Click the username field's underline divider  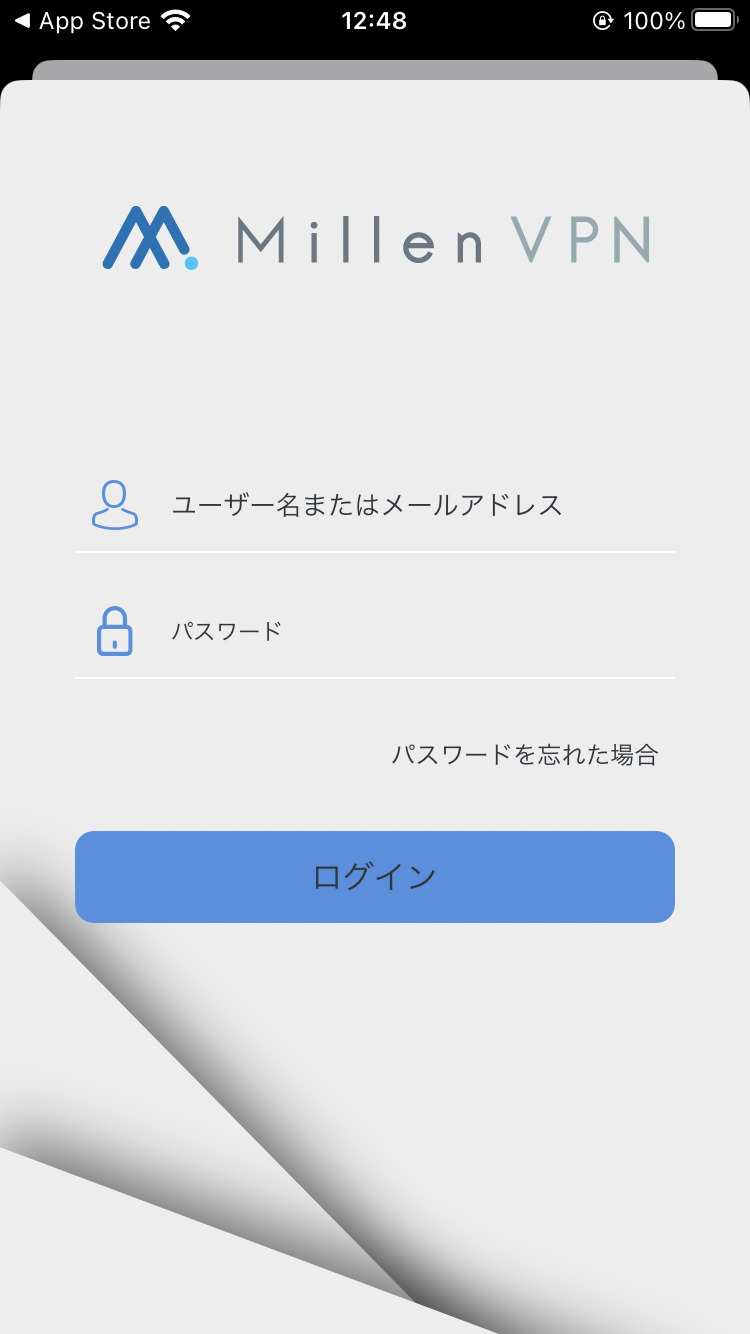click(x=375, y=549)
